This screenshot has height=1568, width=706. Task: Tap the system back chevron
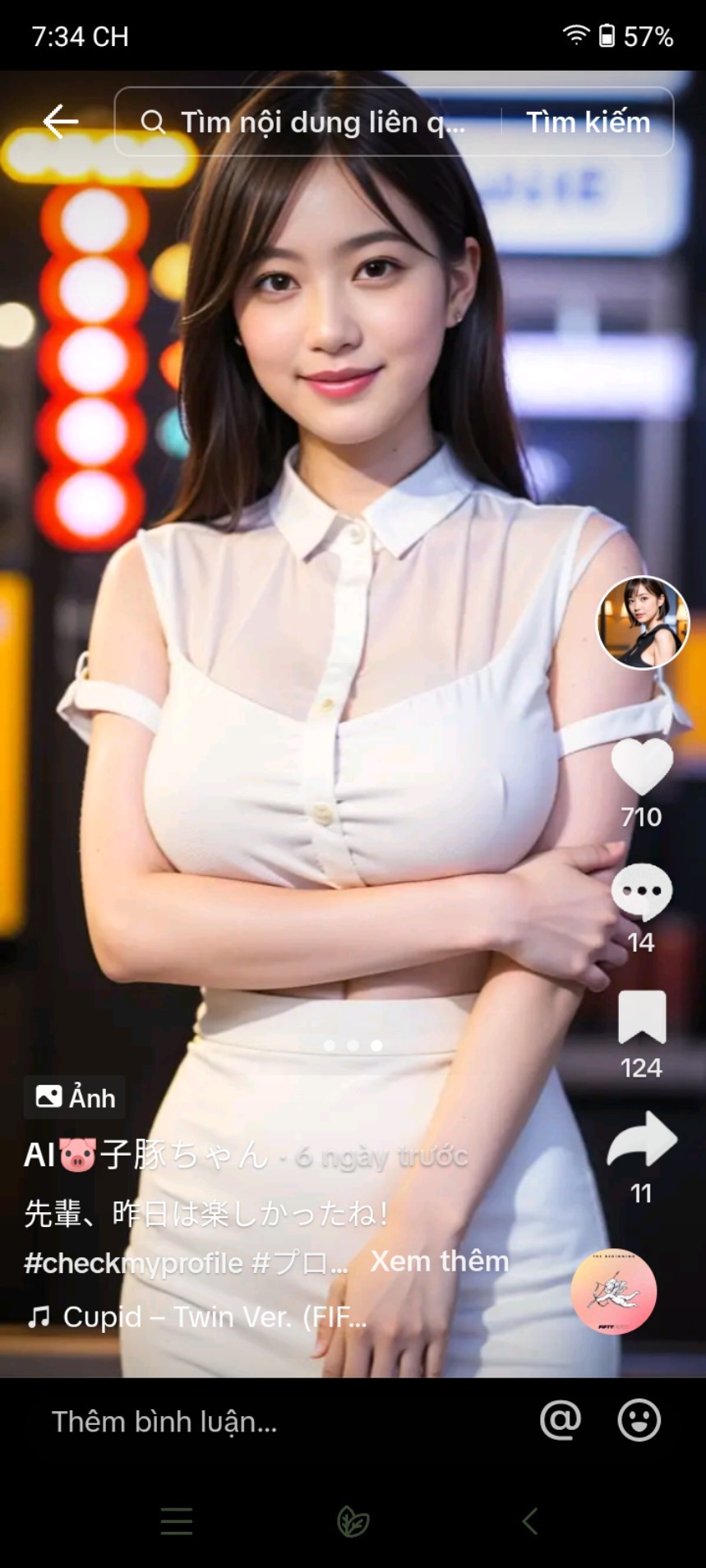[x=530, y=1522]
